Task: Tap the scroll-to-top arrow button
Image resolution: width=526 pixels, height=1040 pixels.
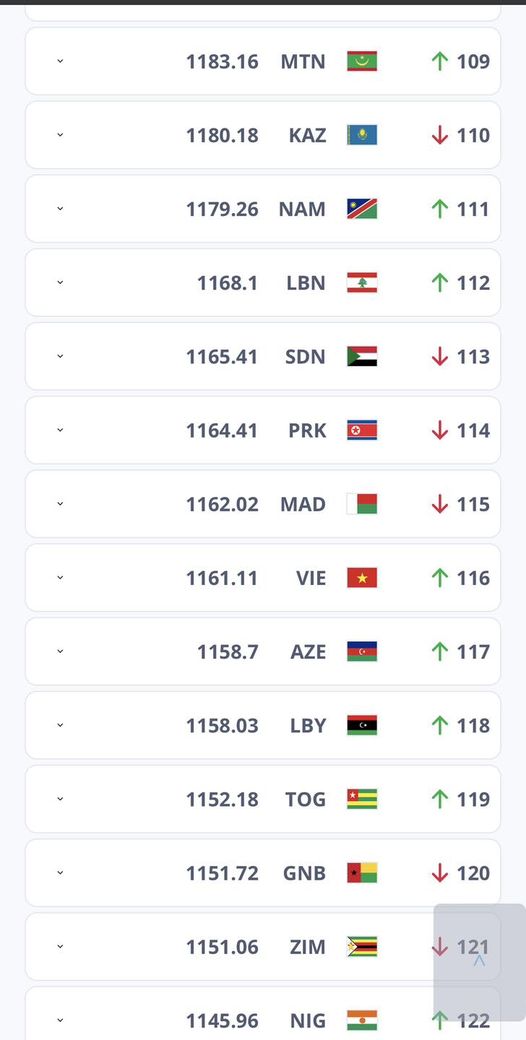Action: pyautogui.click(x=479, y=962)
